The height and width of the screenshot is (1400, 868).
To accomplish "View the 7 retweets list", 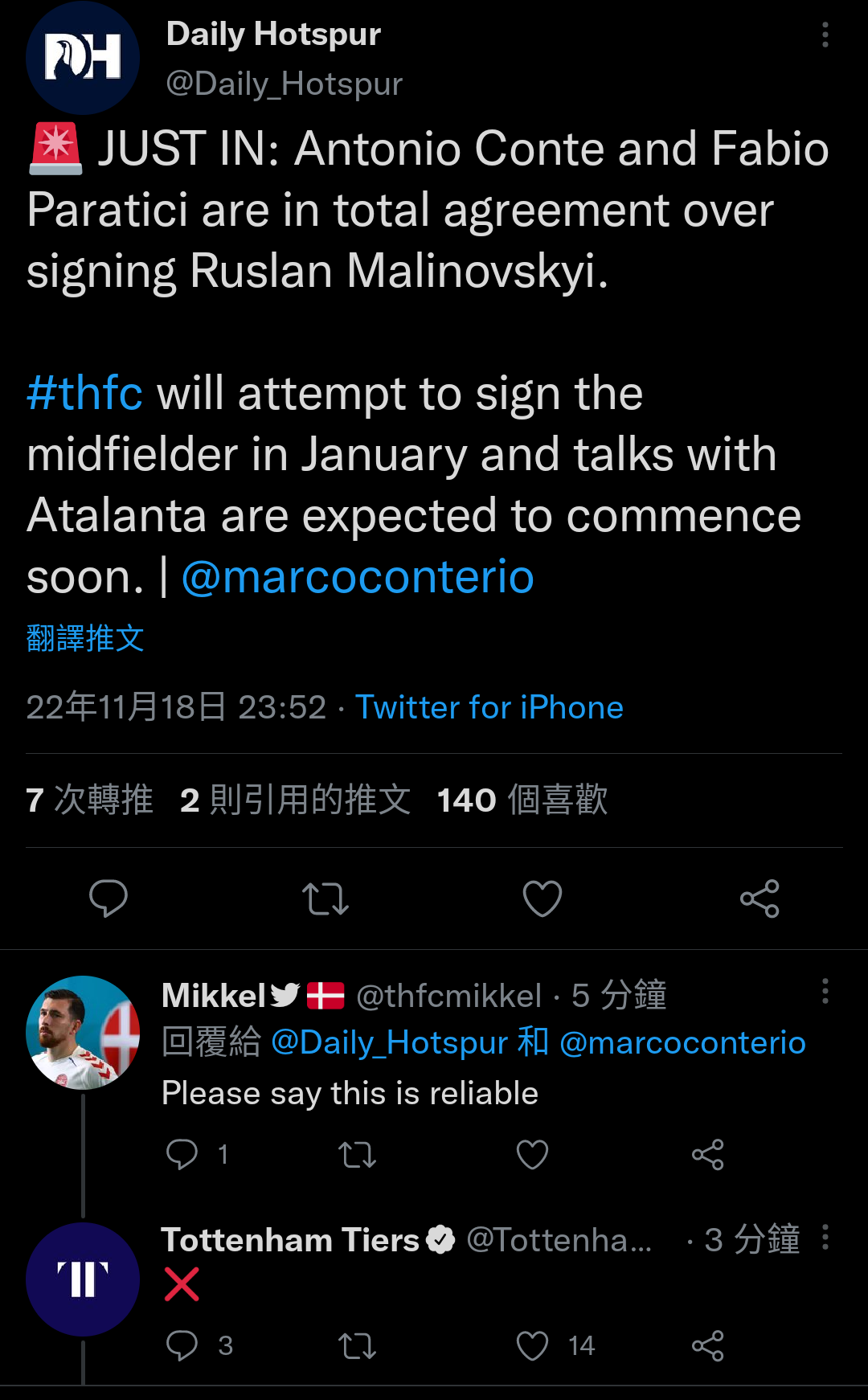I will 90,800.
